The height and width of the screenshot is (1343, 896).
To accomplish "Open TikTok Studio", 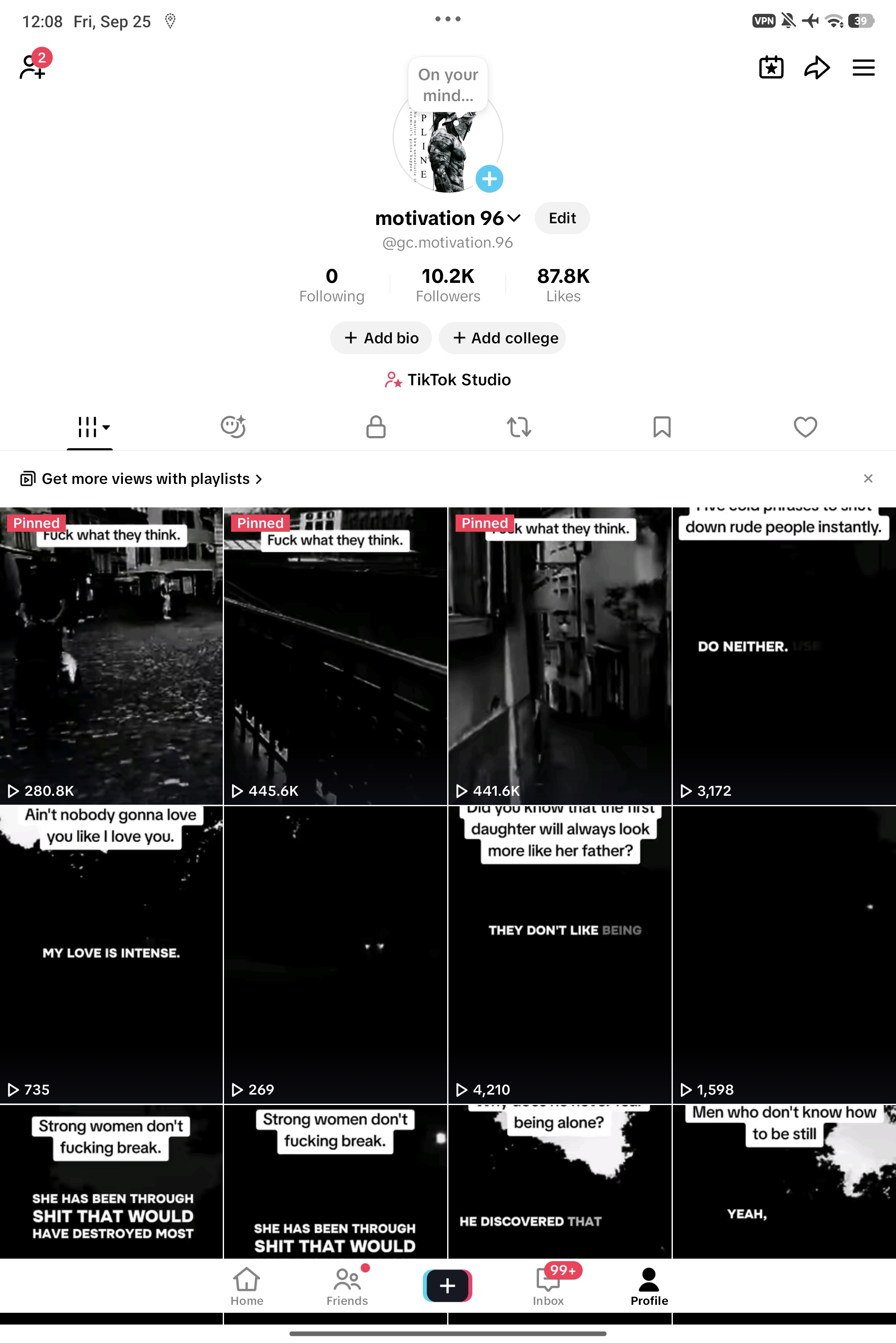I will click(x=448, y=380).
